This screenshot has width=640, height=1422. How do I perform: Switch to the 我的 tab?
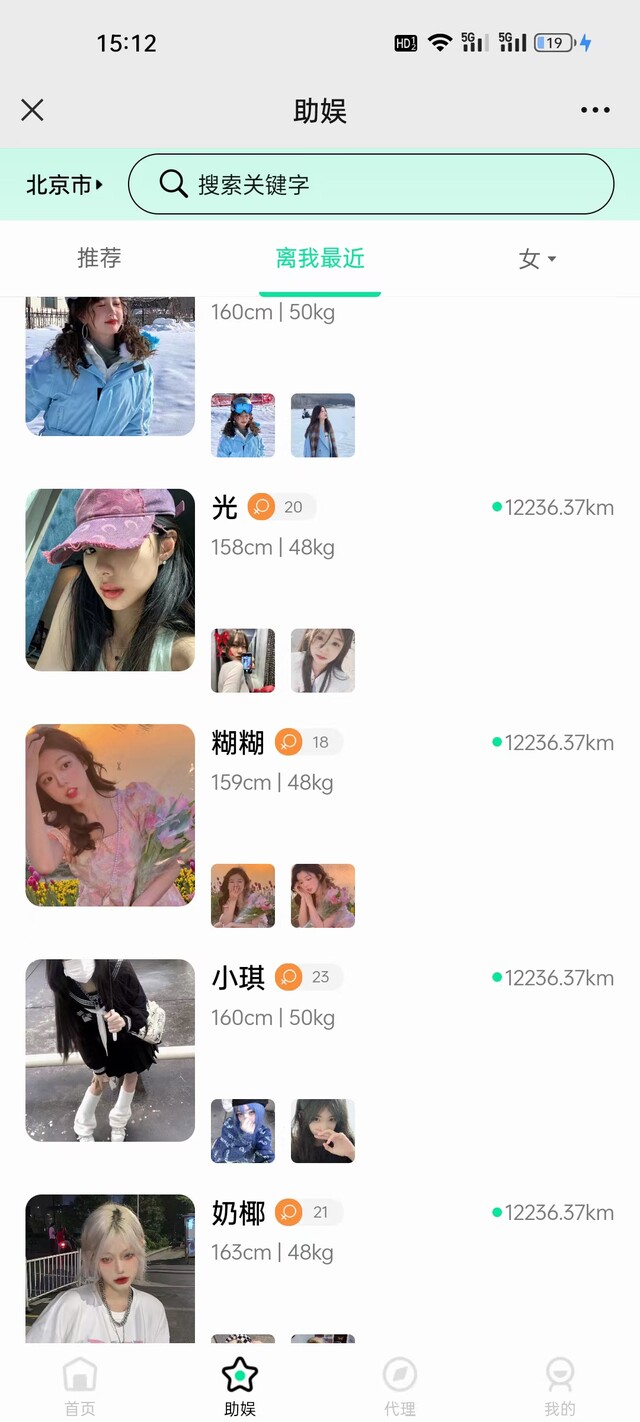(x=560, y=1386)
